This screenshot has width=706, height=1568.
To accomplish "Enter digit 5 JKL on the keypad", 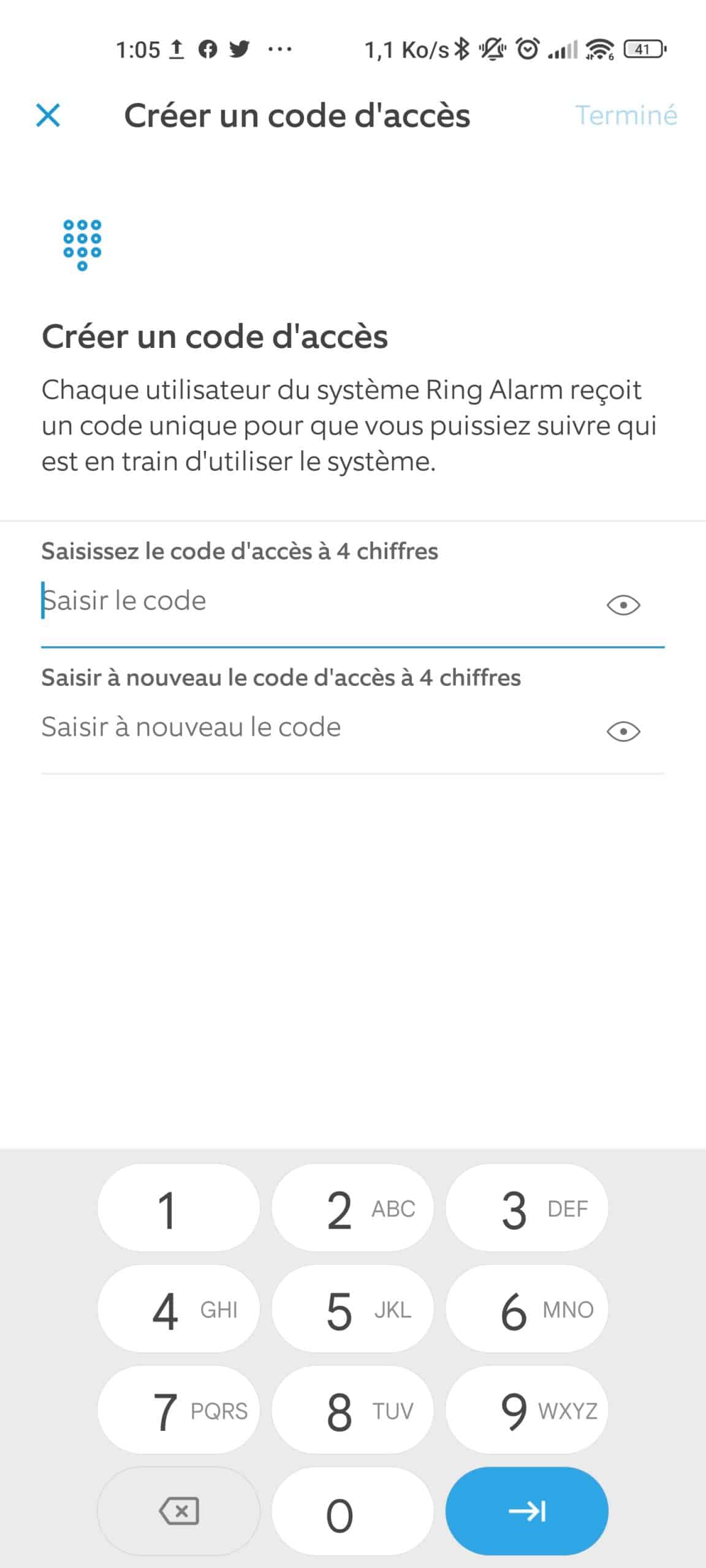I will 352,1310.
